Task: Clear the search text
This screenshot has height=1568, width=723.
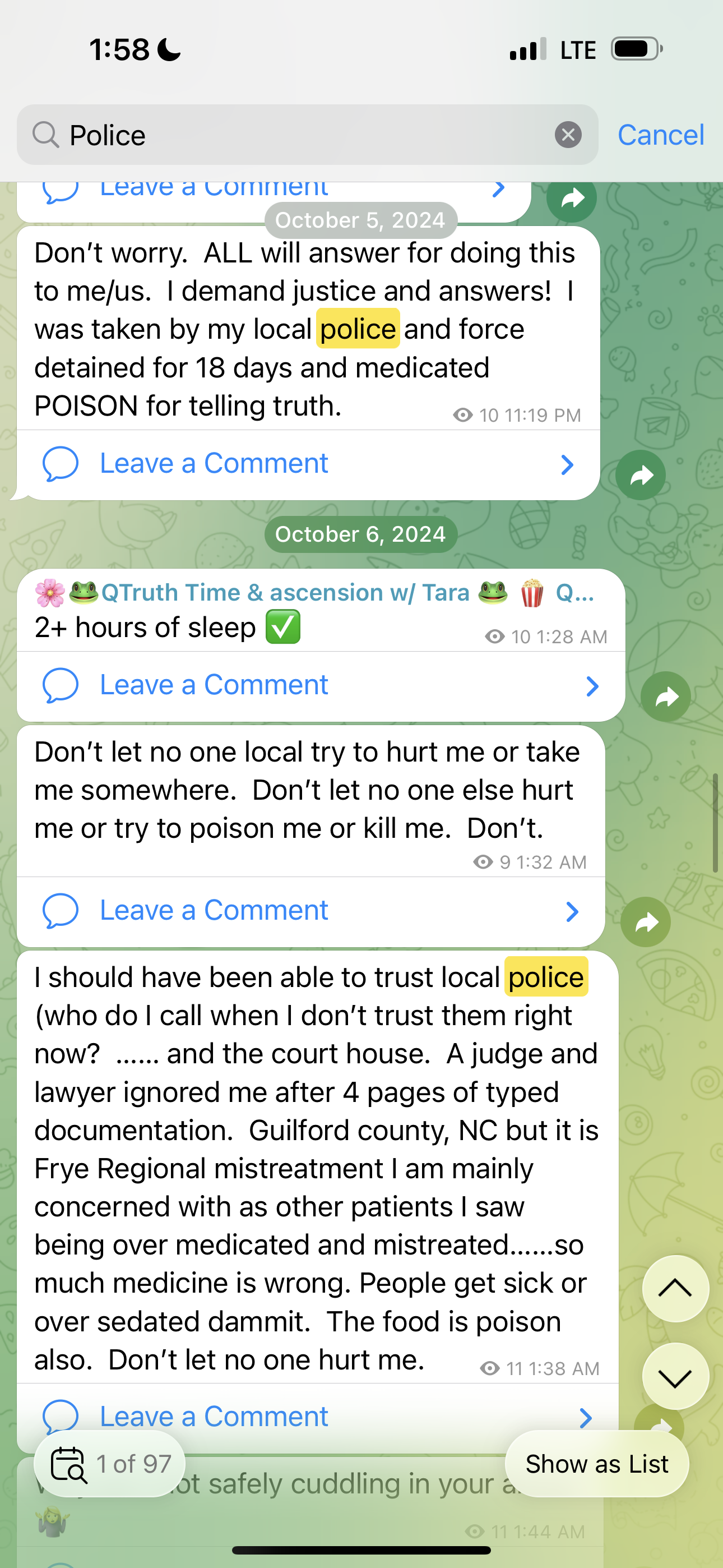Action: tap(568, 135)
